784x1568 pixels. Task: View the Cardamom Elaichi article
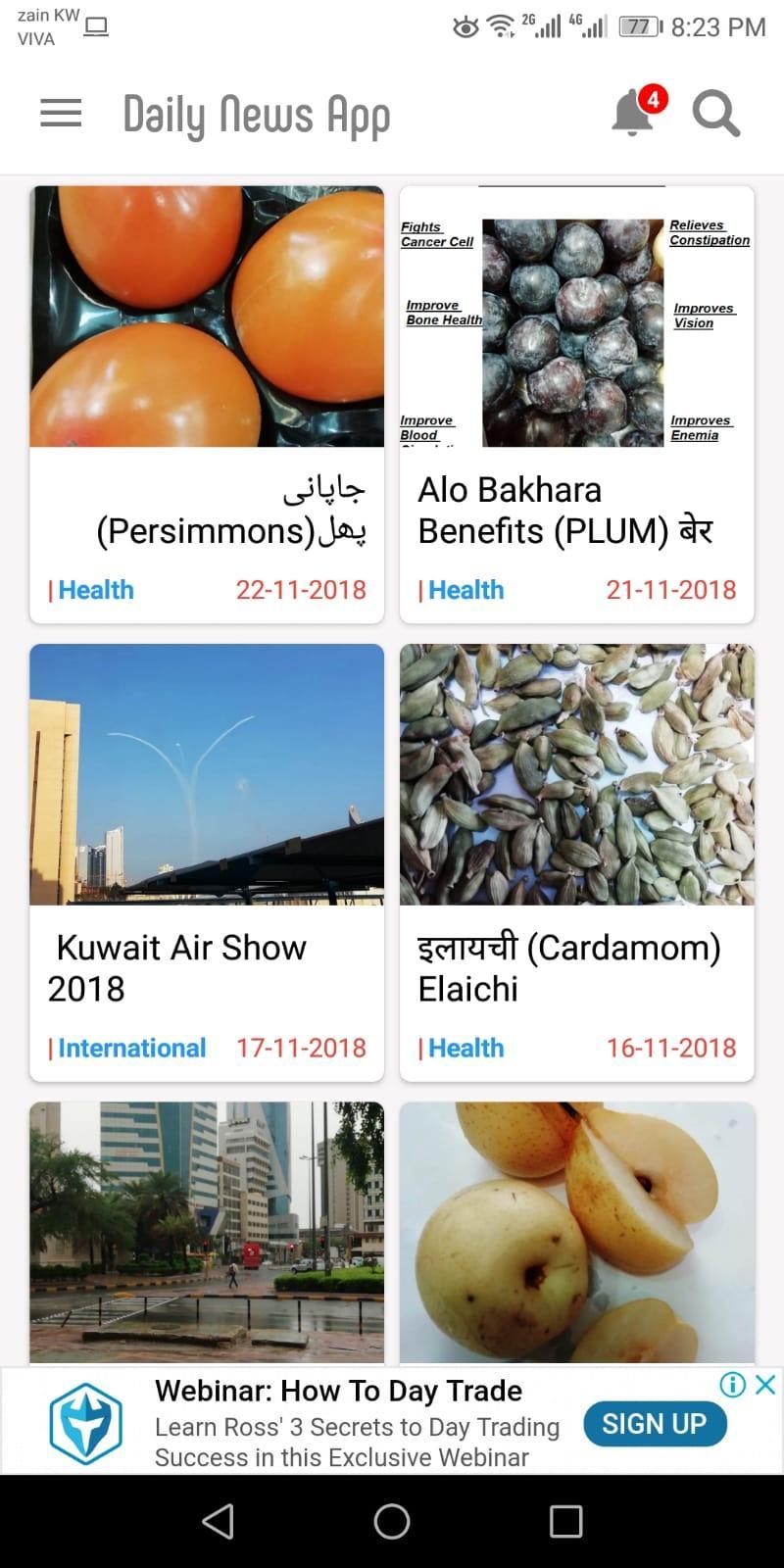coord(576,862)
